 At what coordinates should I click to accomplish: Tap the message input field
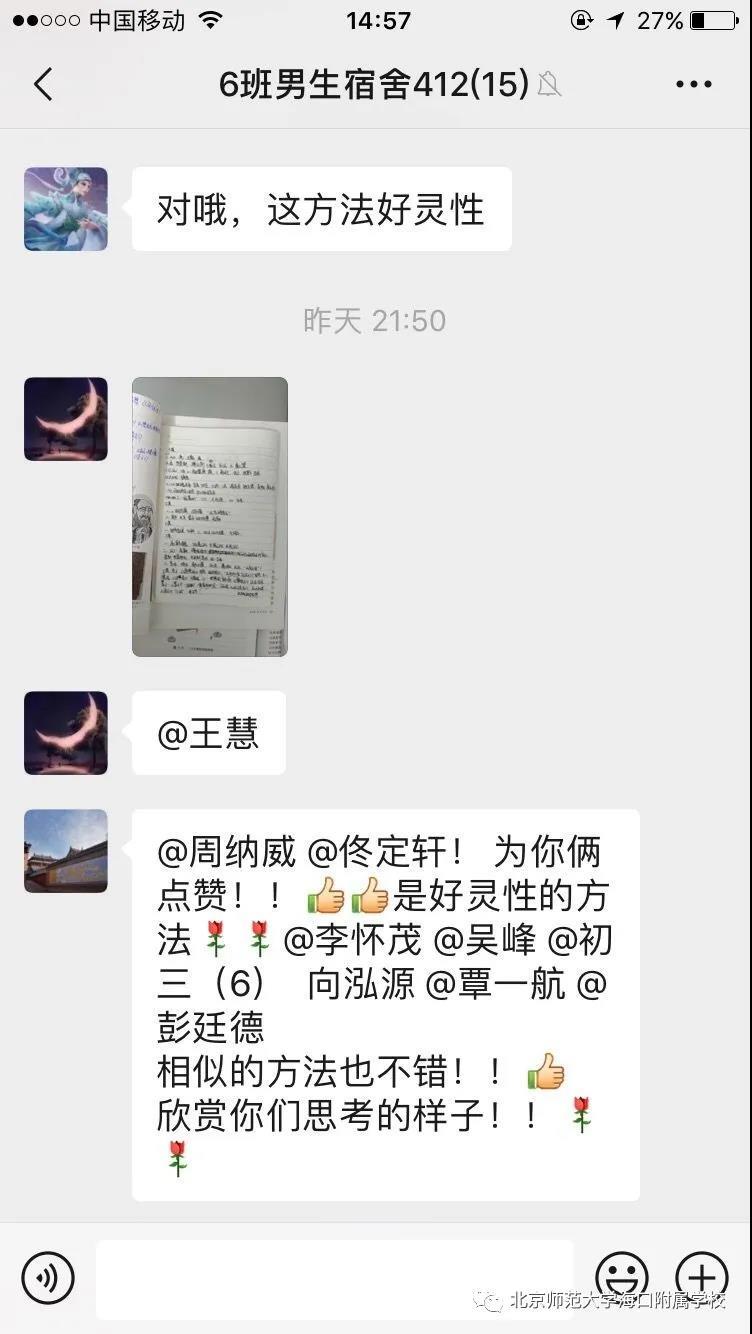334,1278
